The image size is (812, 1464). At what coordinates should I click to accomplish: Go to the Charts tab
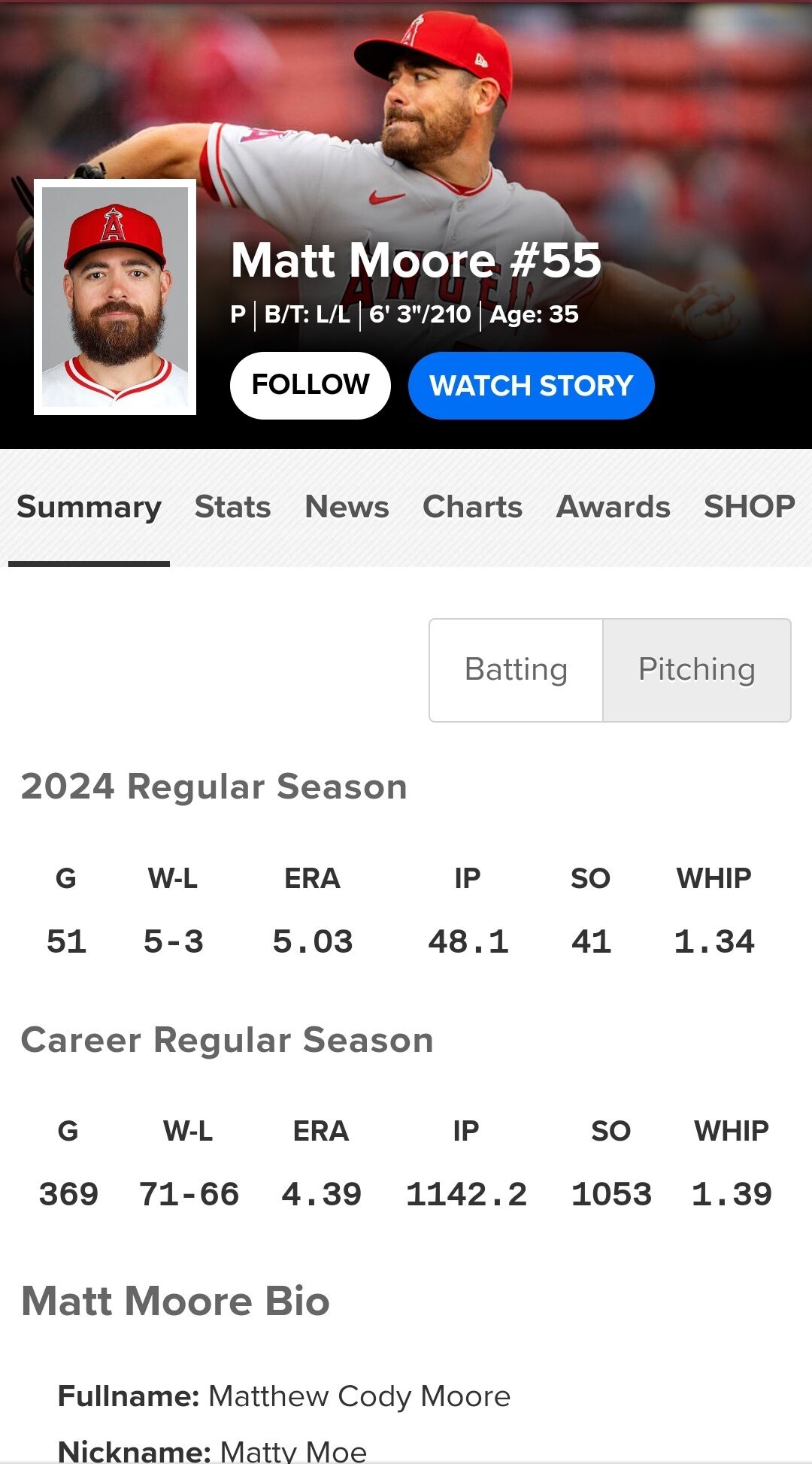tap(472, 507)
